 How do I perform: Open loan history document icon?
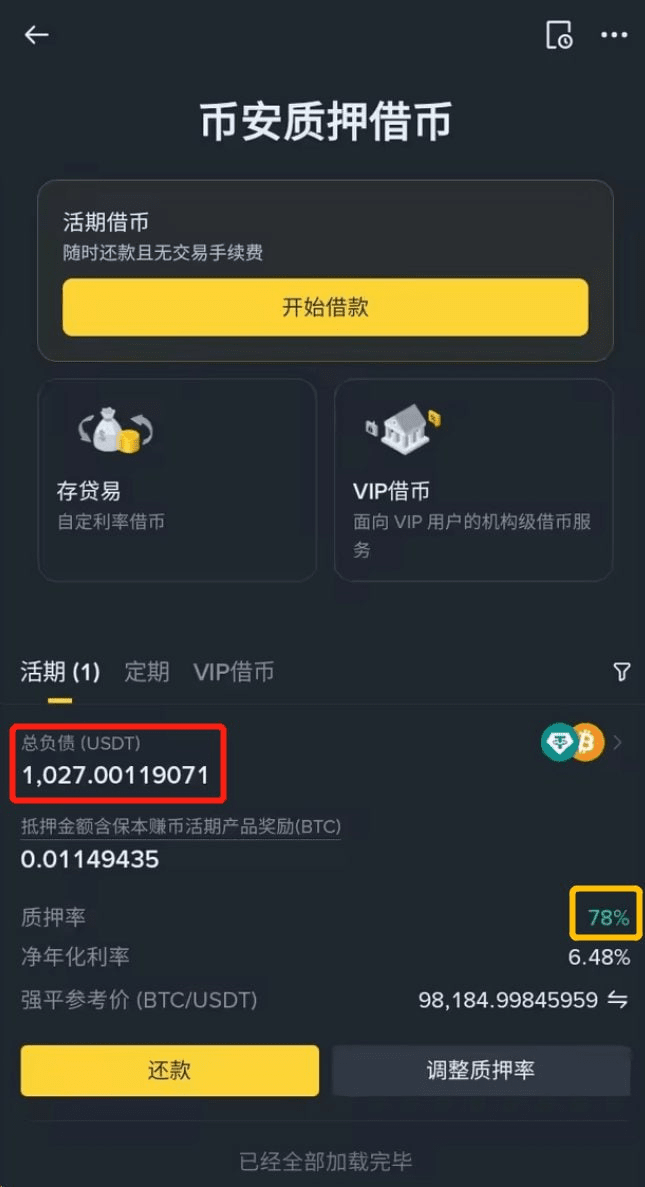click(x=559, y=35)
